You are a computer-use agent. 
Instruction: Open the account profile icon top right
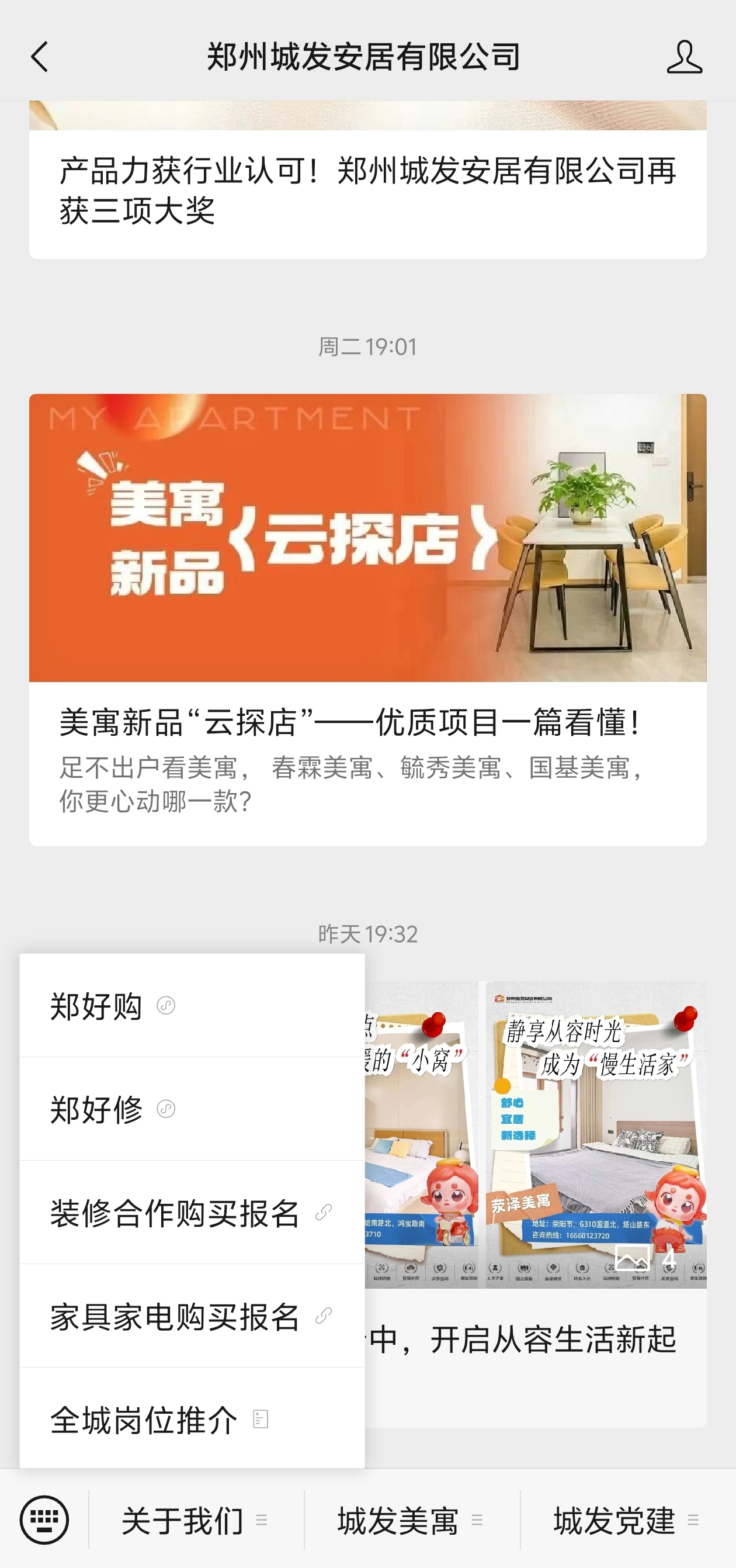coord(684,58)
